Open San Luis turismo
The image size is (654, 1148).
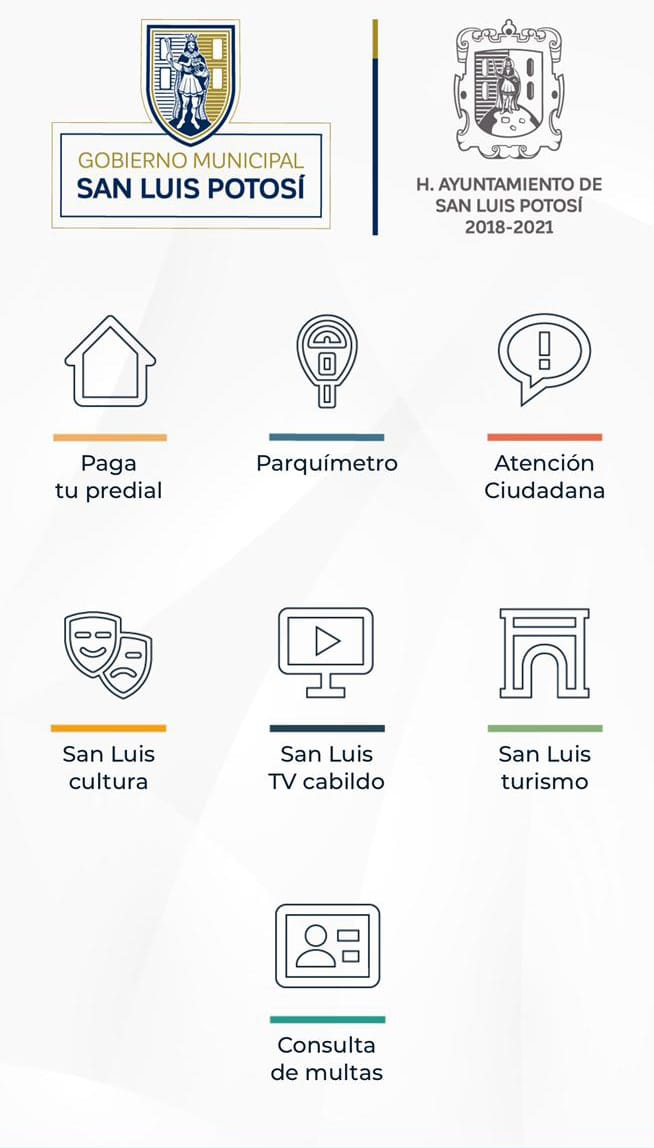[x=544, y=654]
